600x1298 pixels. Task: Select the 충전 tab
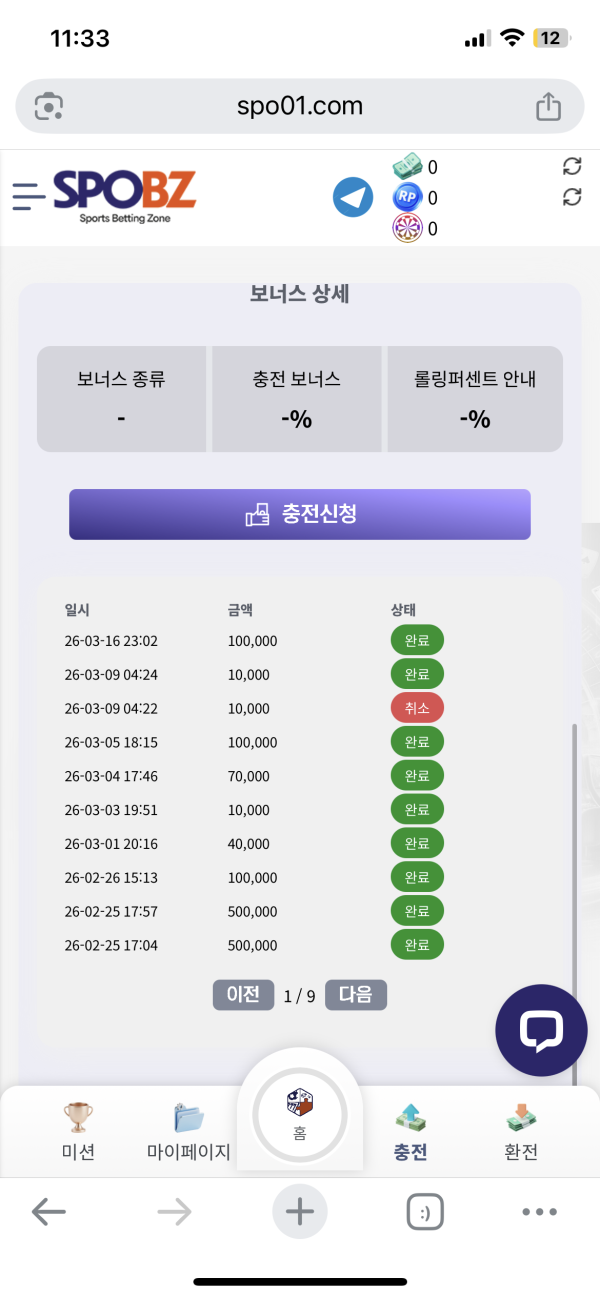pyautogui.click(x=411, y=1132)
